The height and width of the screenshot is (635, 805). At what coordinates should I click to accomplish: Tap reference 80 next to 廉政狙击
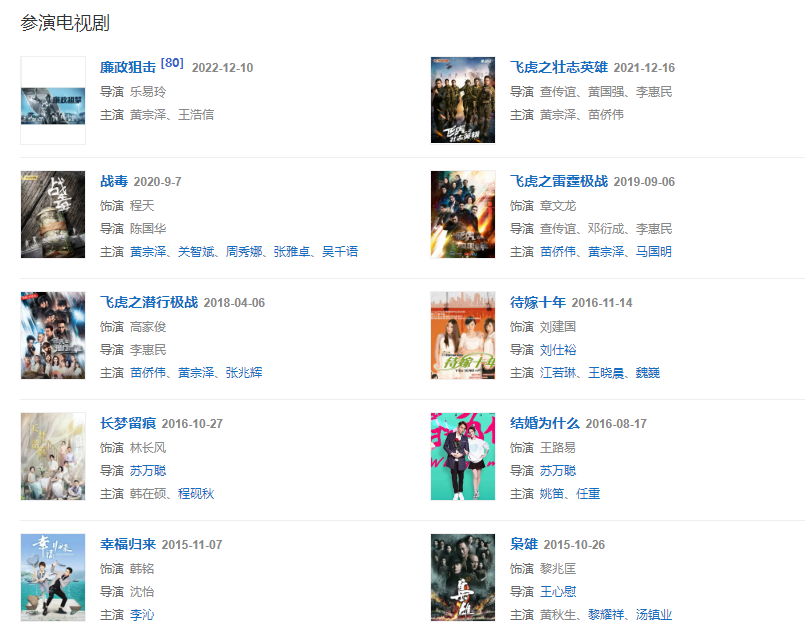(172, 63)
